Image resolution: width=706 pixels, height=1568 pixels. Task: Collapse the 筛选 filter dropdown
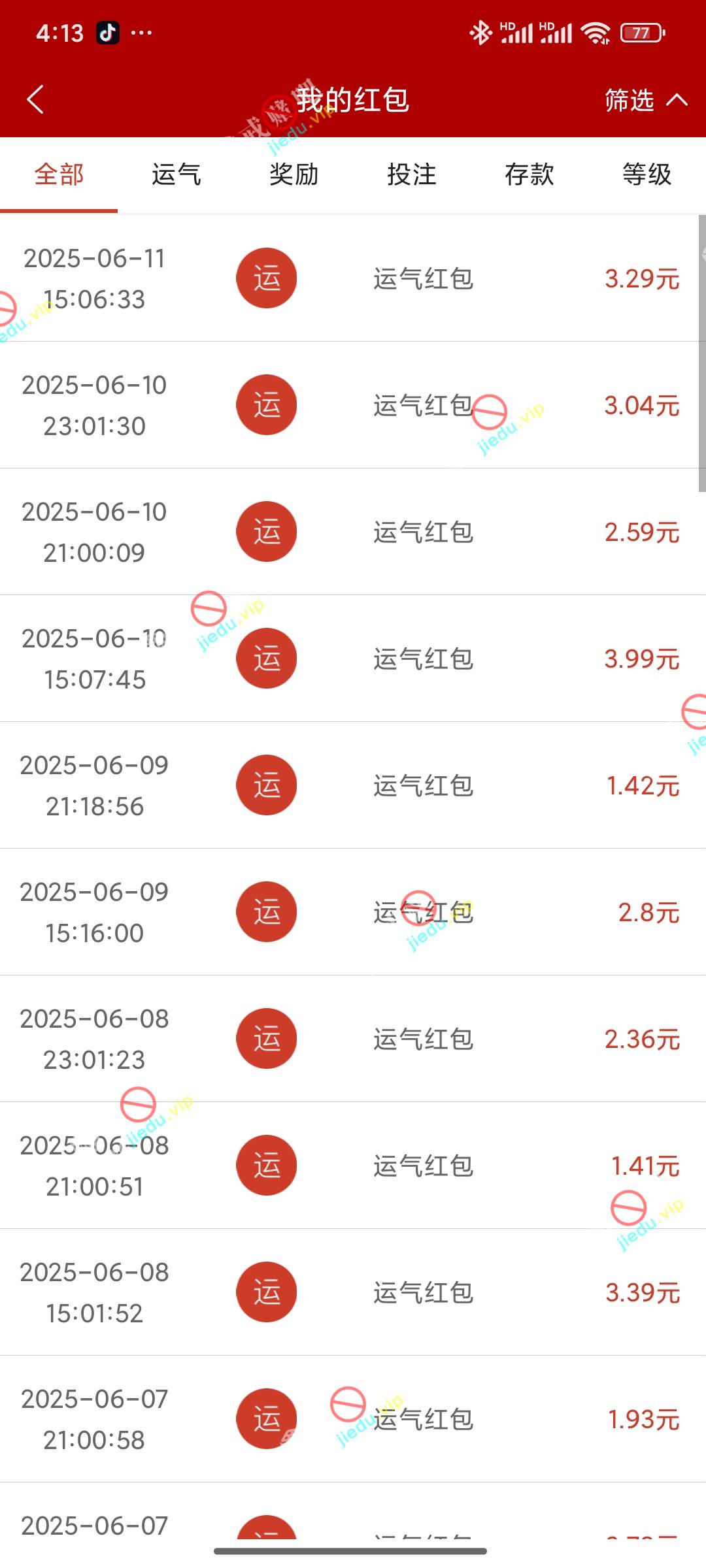pos(645,100)
